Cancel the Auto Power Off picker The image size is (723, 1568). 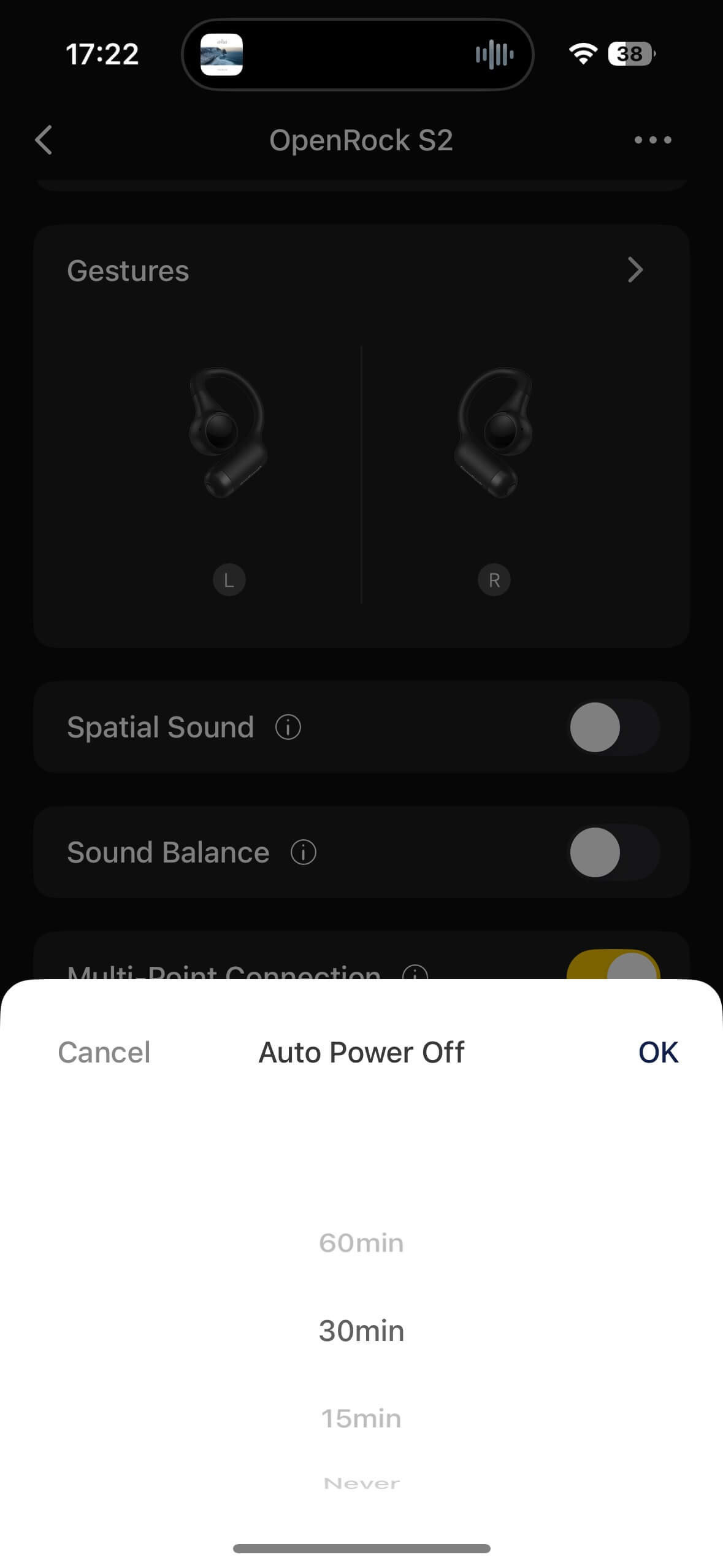(x=104, y=1052)
